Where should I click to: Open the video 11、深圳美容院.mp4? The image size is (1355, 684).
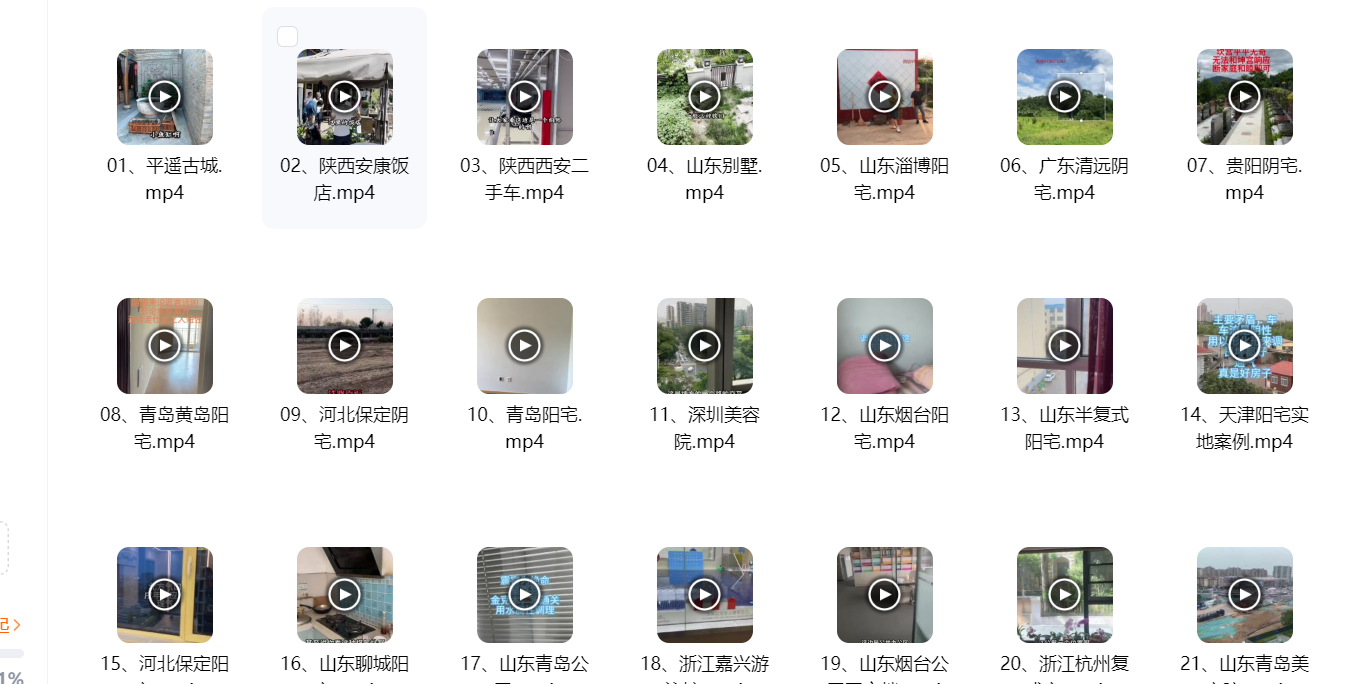[704, 346]
